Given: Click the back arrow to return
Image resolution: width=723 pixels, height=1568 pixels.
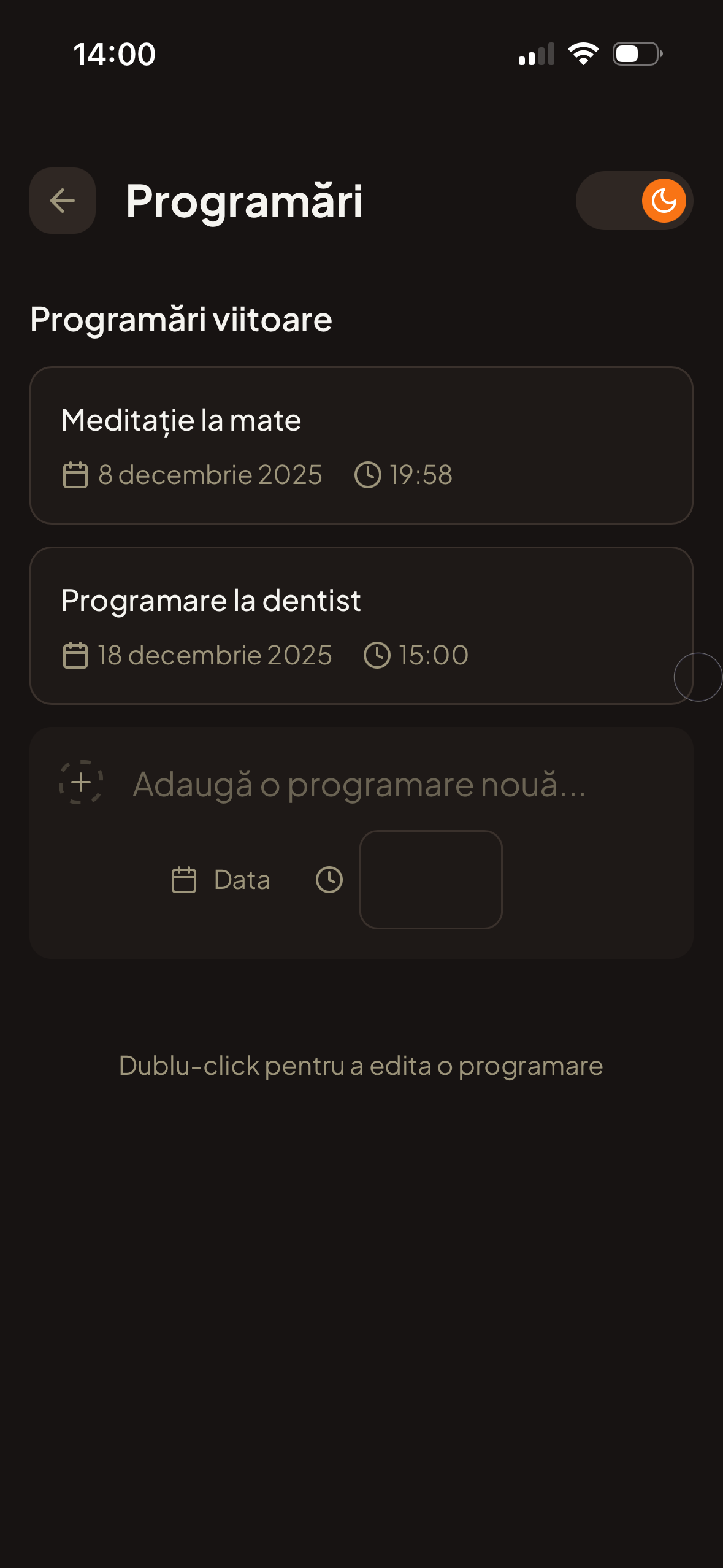Looking at the screenshot, I should pyautogui.click(x=62, y=201).
